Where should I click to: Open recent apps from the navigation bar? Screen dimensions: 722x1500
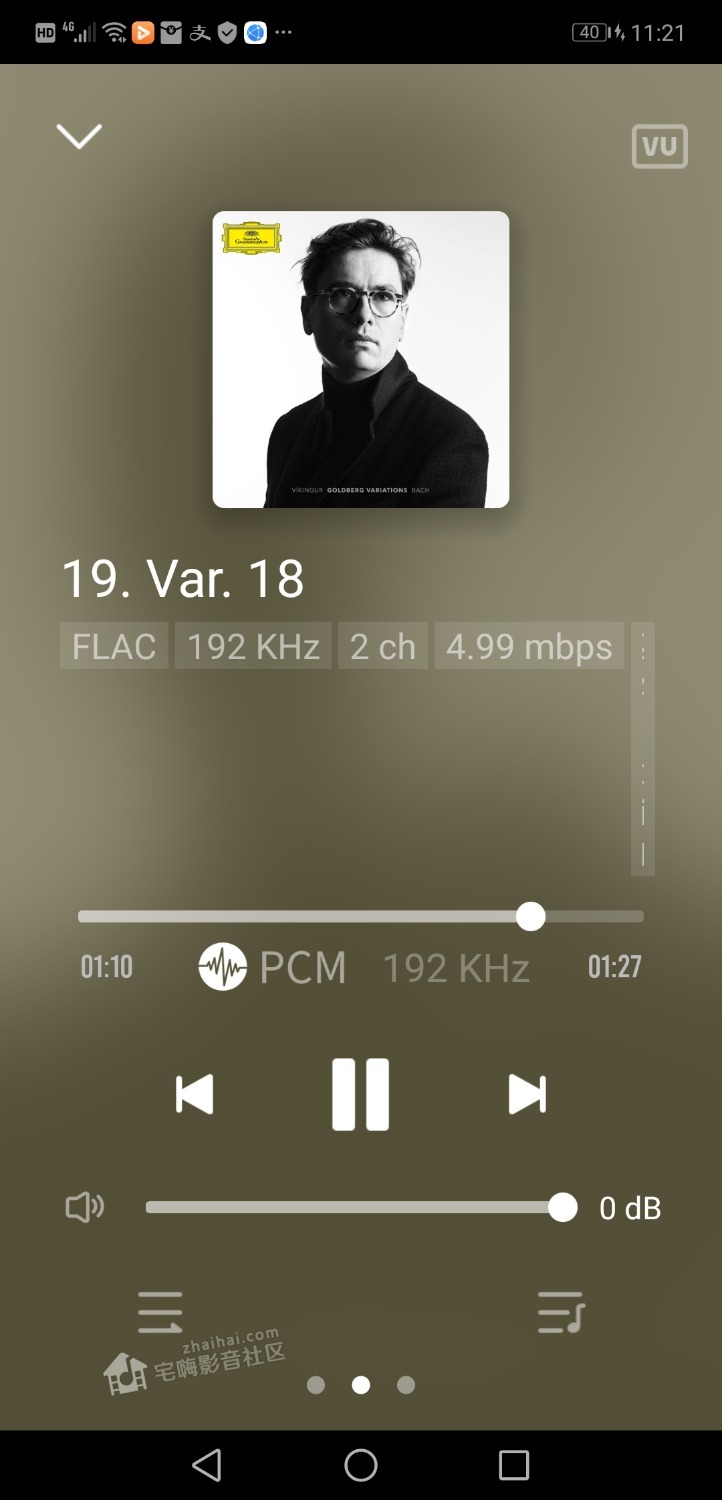tap(513, 1465)
